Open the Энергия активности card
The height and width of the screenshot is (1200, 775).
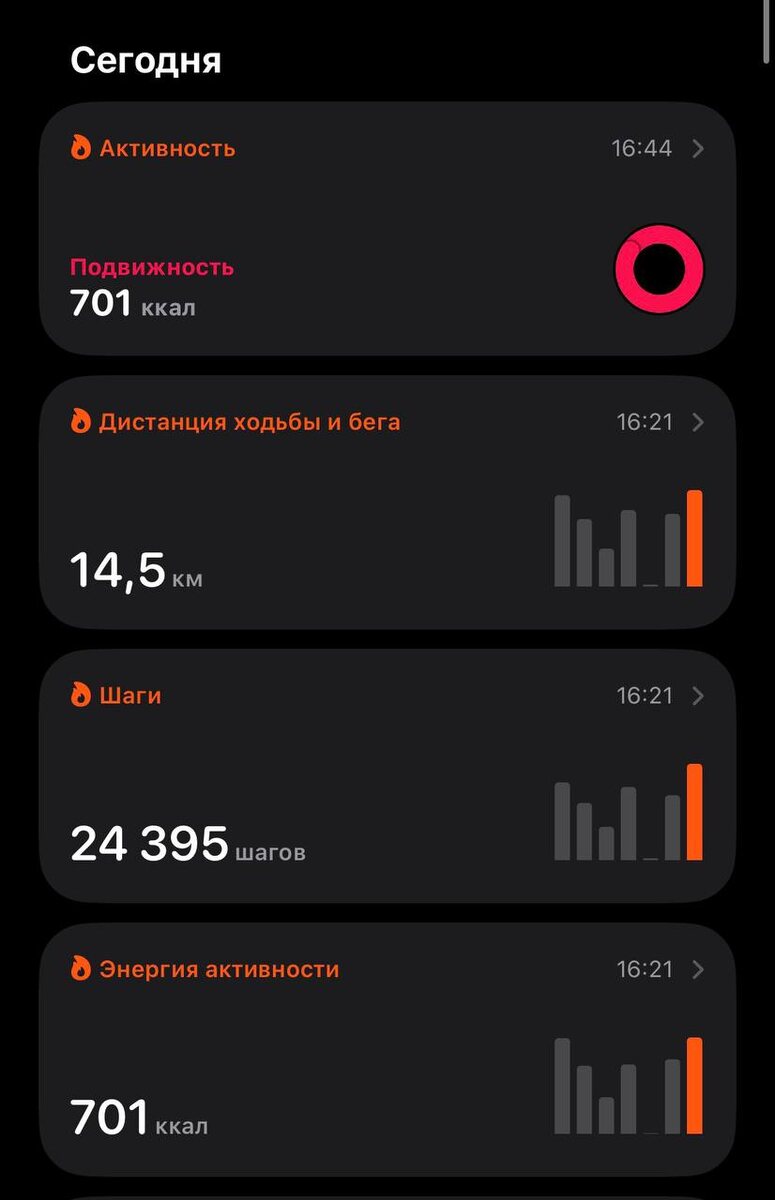(387, 1049)
